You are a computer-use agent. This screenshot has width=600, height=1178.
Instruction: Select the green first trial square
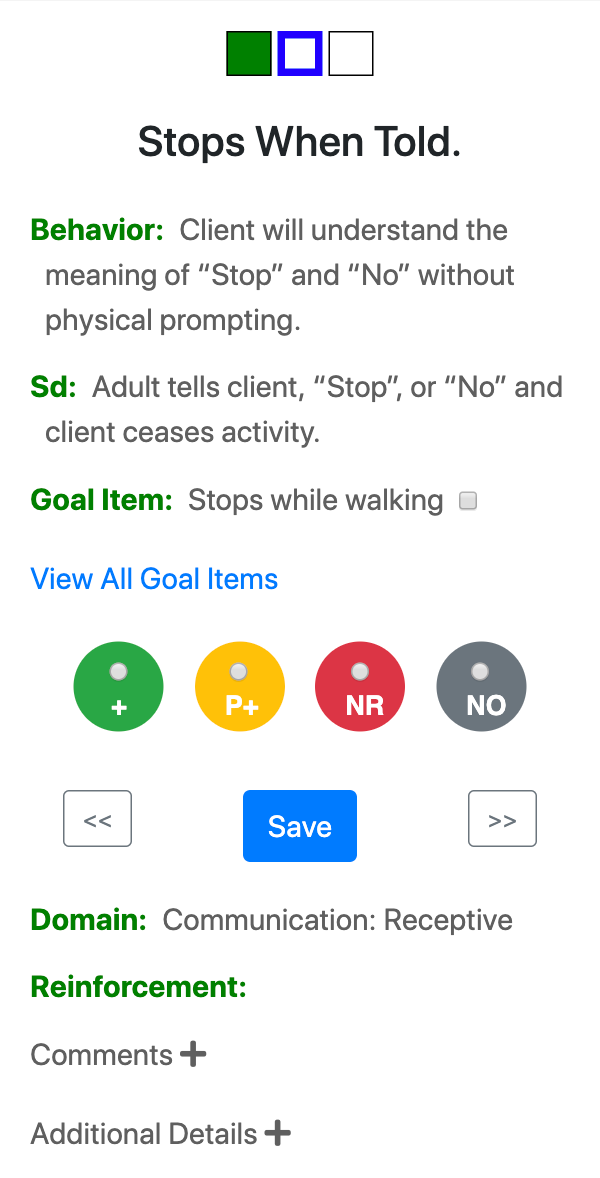tap(249, 53)
